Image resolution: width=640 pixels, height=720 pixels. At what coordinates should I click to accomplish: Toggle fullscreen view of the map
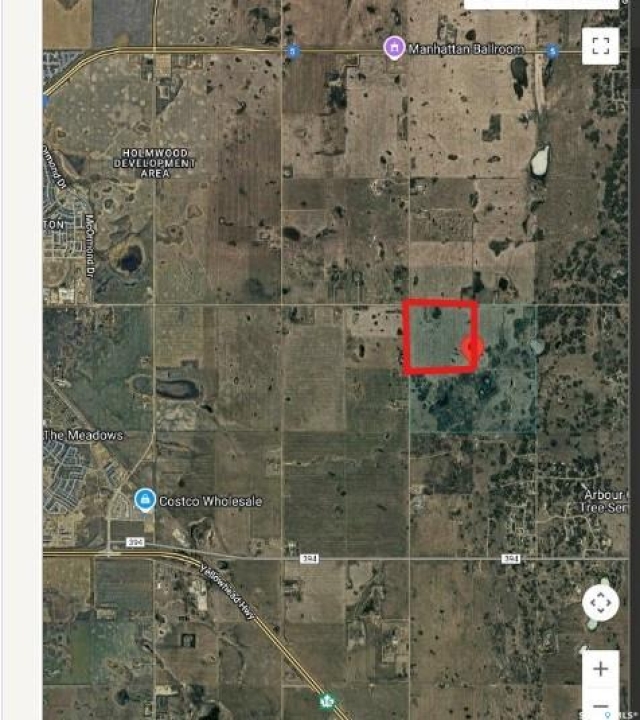pos(600,45)
